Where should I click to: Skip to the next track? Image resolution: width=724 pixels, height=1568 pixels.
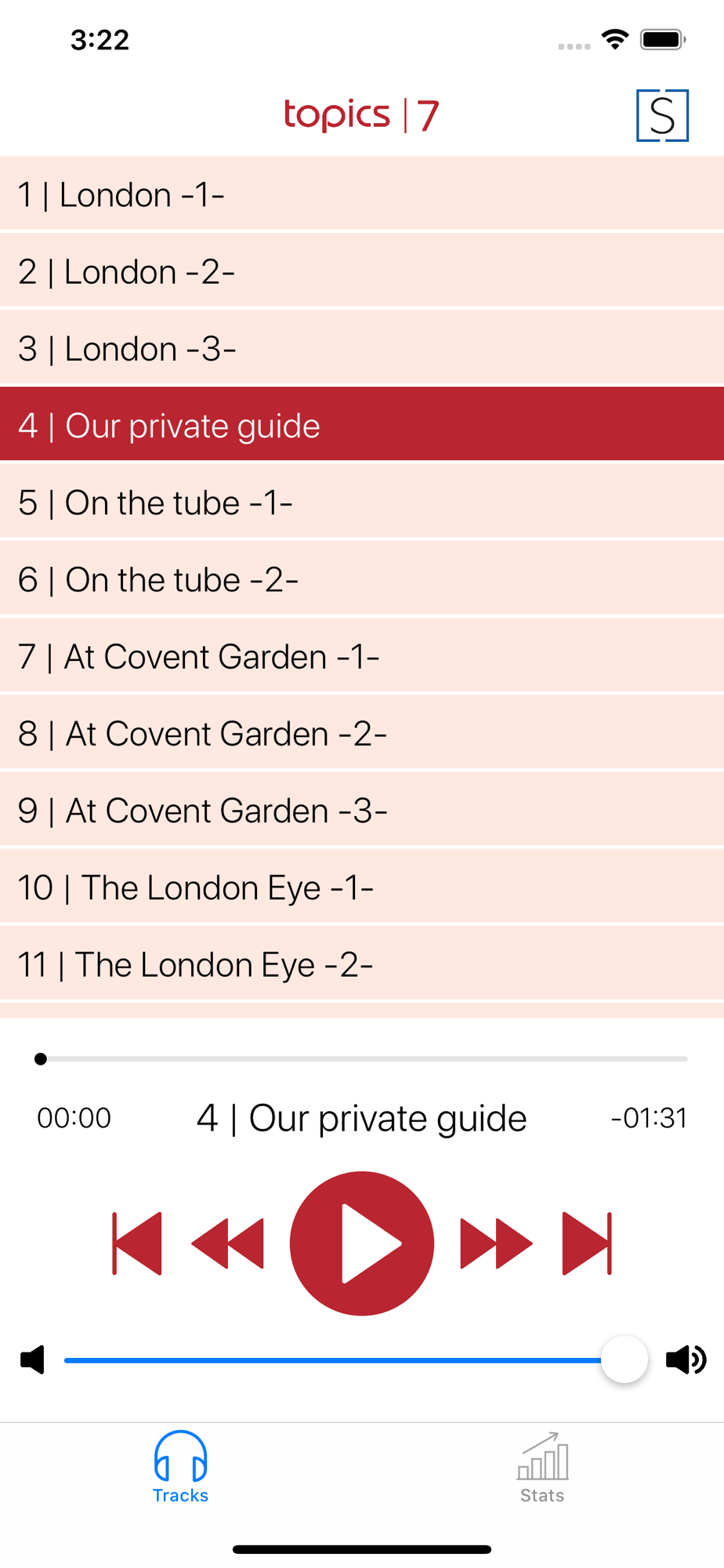point(587,1243)
